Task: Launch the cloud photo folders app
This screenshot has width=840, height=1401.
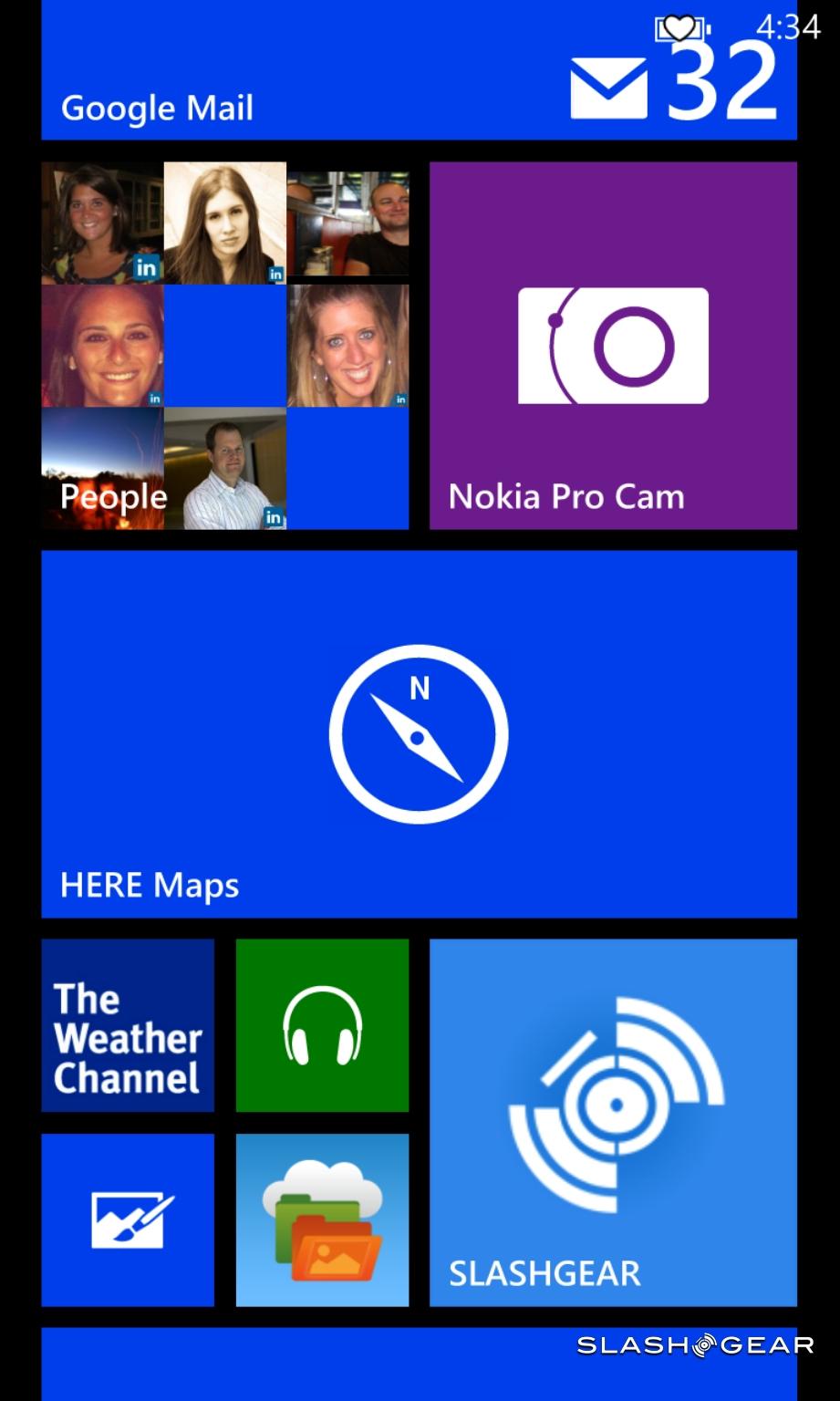Action: [x=322, y=1219]
